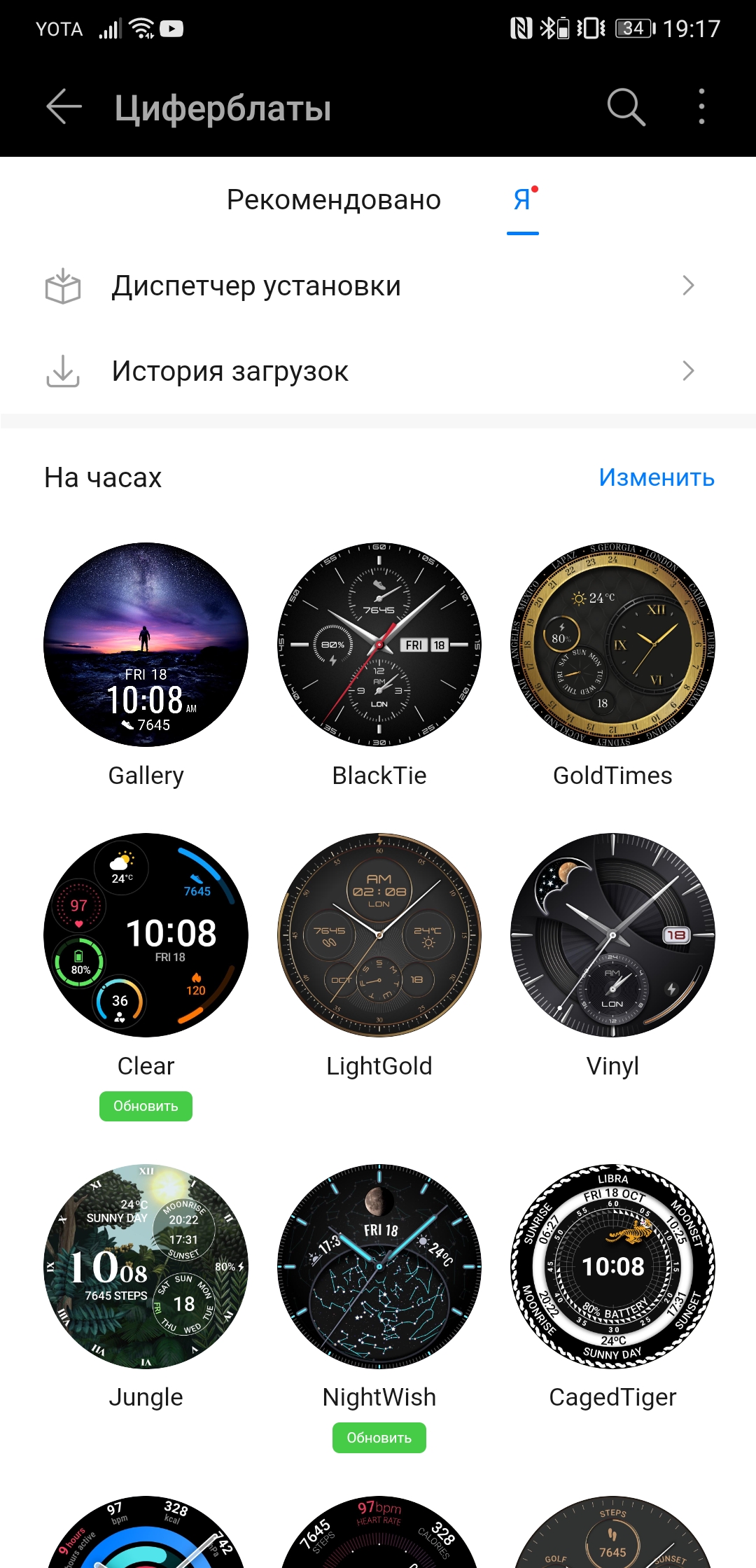756x1568 pixels.
Task: Switch to the Рекомендовано tab
Action: [333, 200]
